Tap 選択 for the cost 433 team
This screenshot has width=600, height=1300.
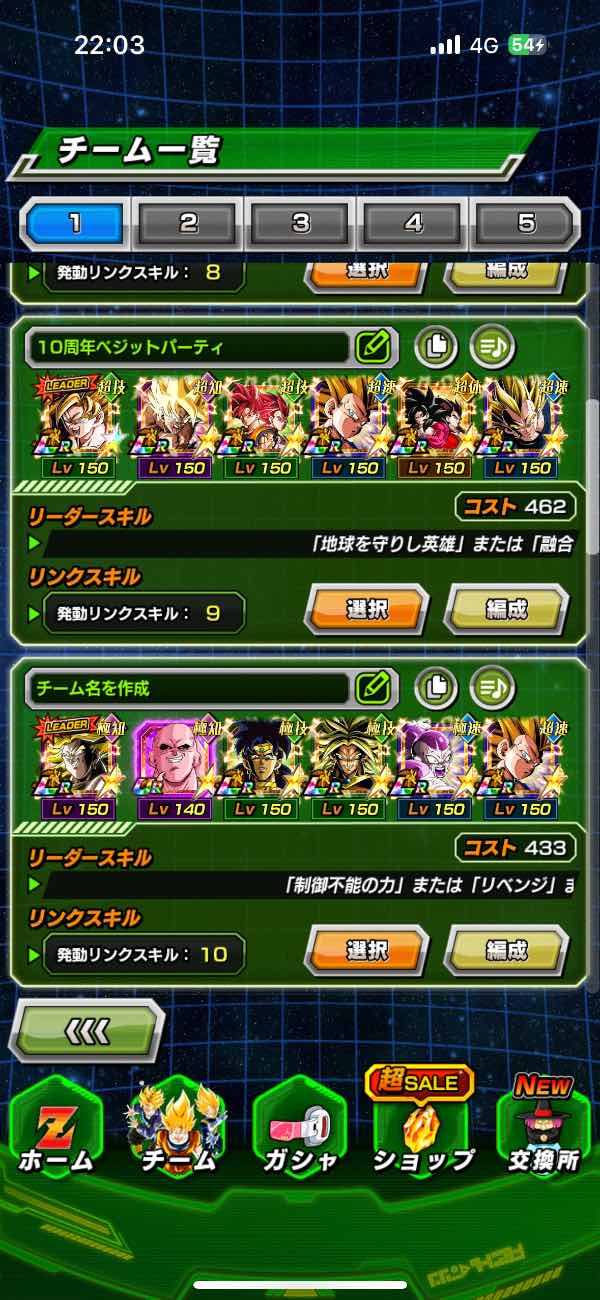[x=366, y=951]
